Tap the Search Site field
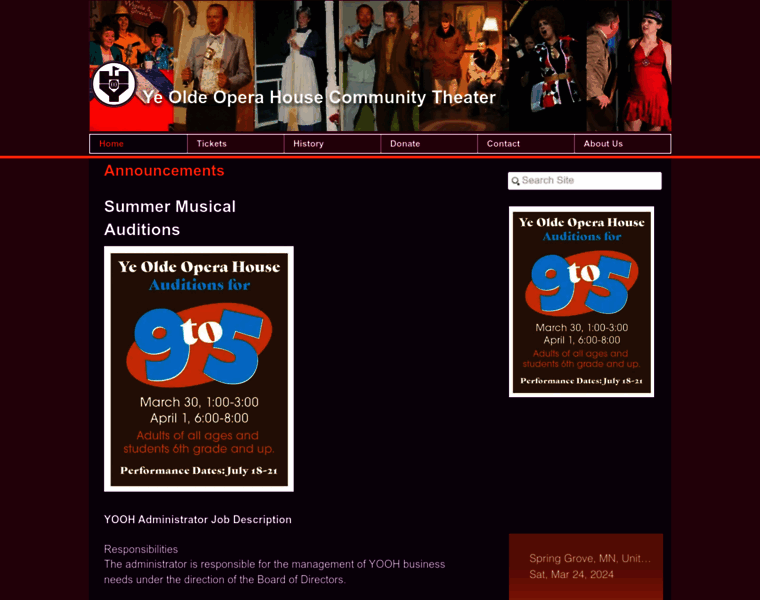This screenshot has width=760, height=600. click(590, 181)
